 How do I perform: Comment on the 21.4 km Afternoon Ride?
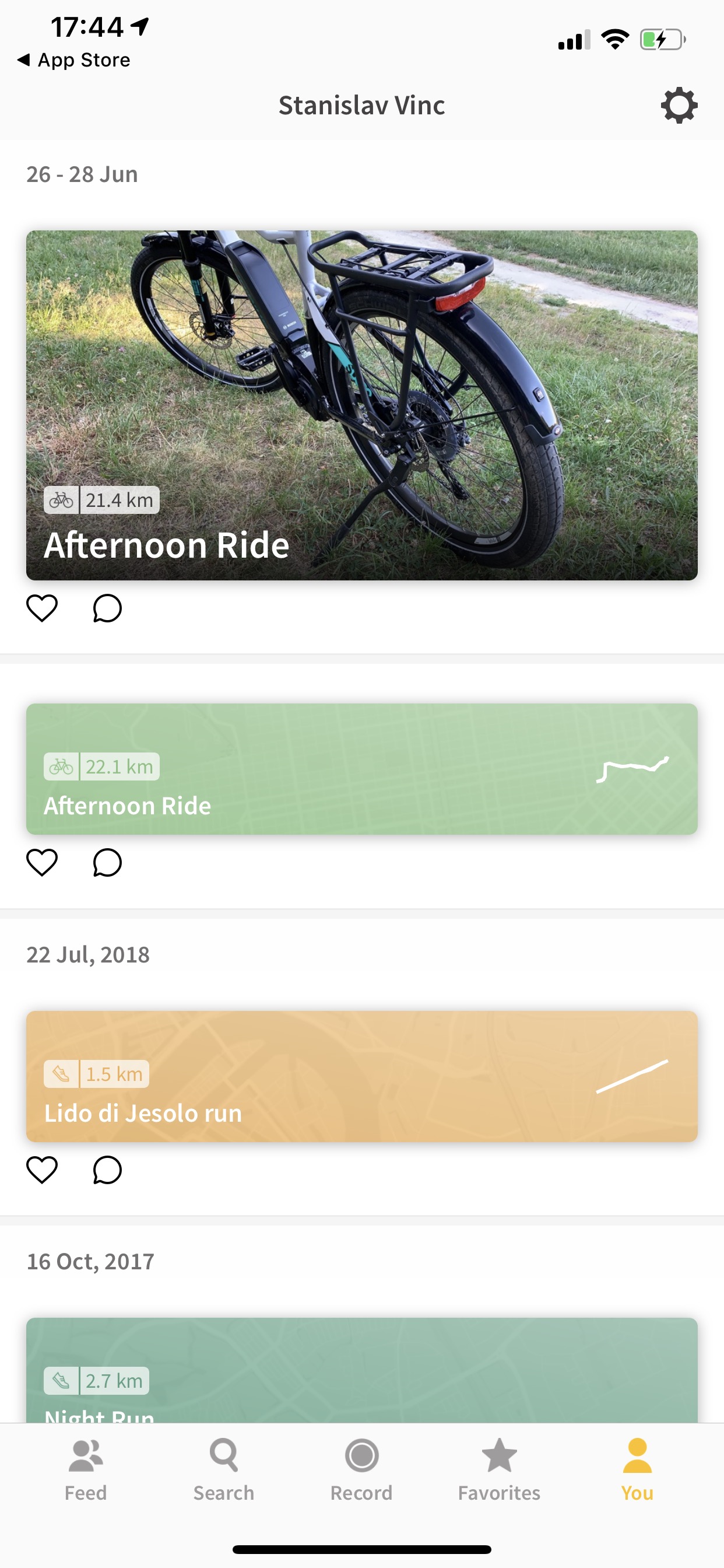(x=107, y=608)
